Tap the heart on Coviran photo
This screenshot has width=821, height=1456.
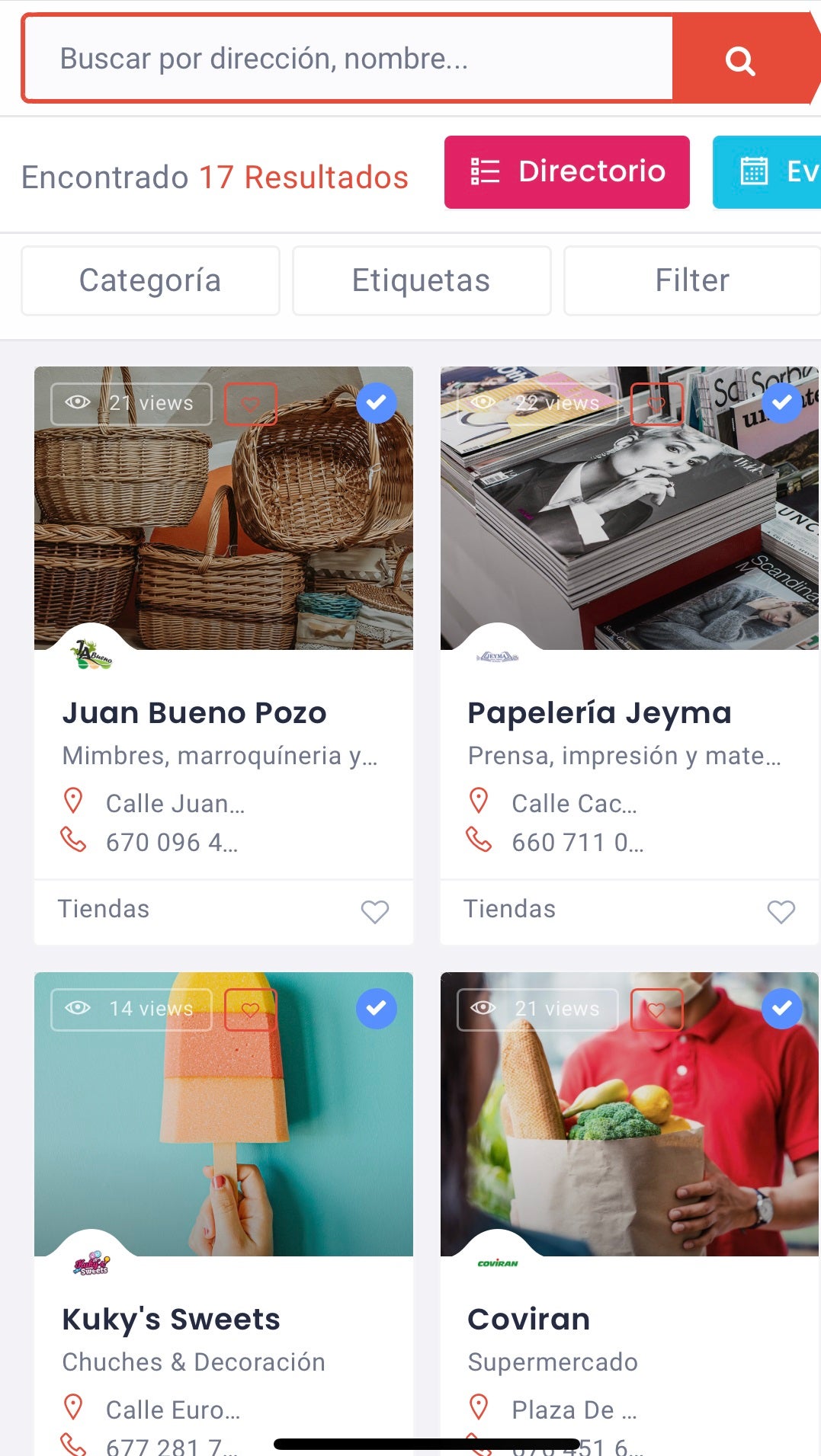[656, 1010]
